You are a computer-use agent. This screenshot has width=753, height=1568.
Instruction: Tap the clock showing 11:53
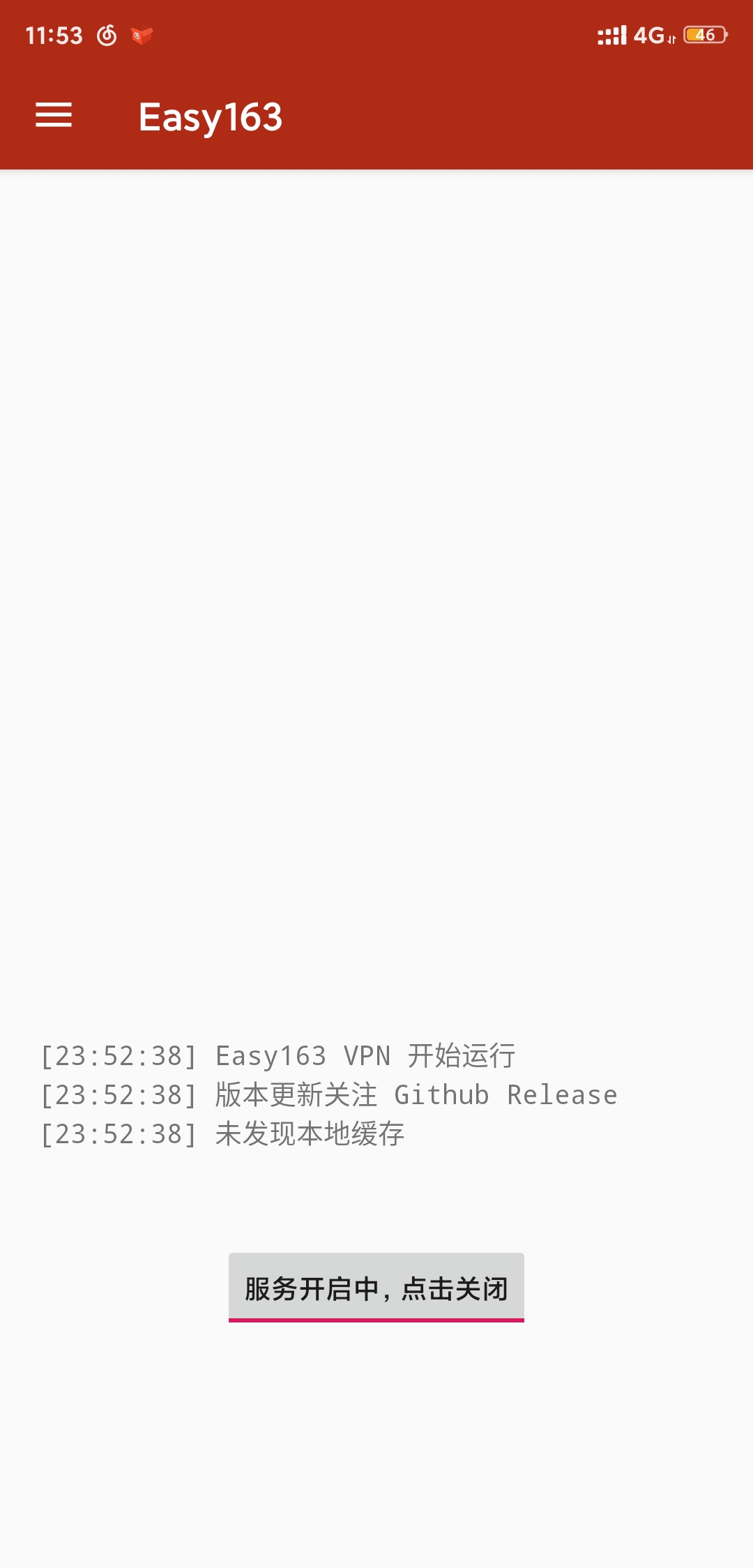(x=54, y=35)
